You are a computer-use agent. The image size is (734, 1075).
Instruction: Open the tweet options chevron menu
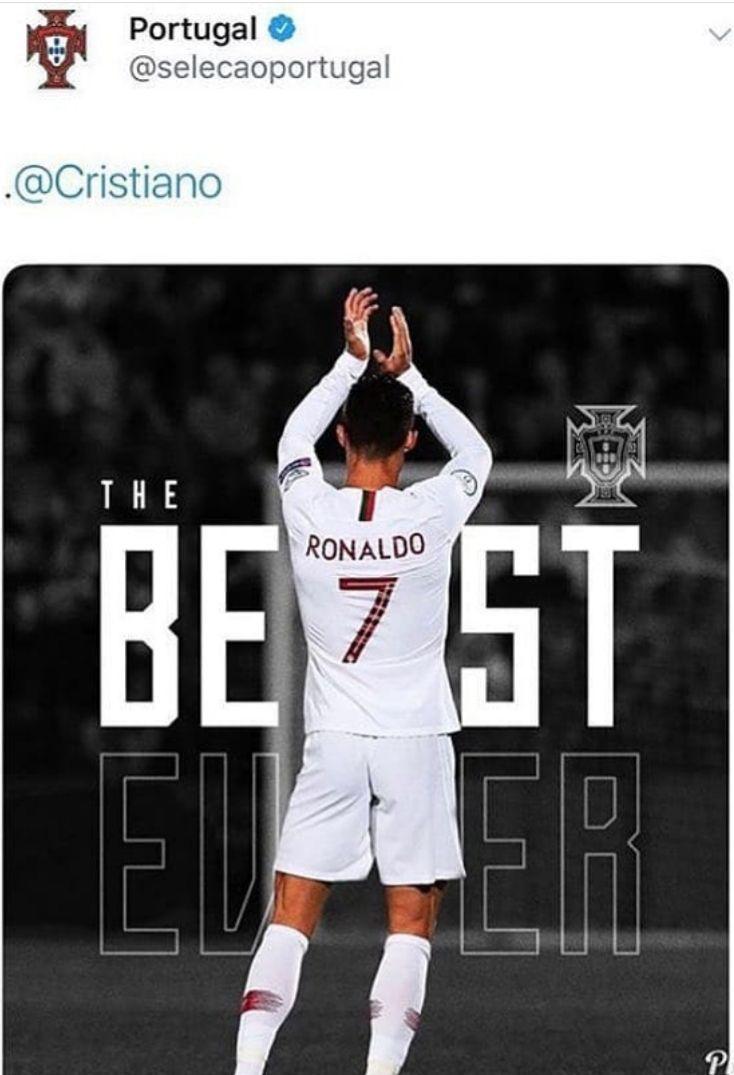tap(718, 35)
